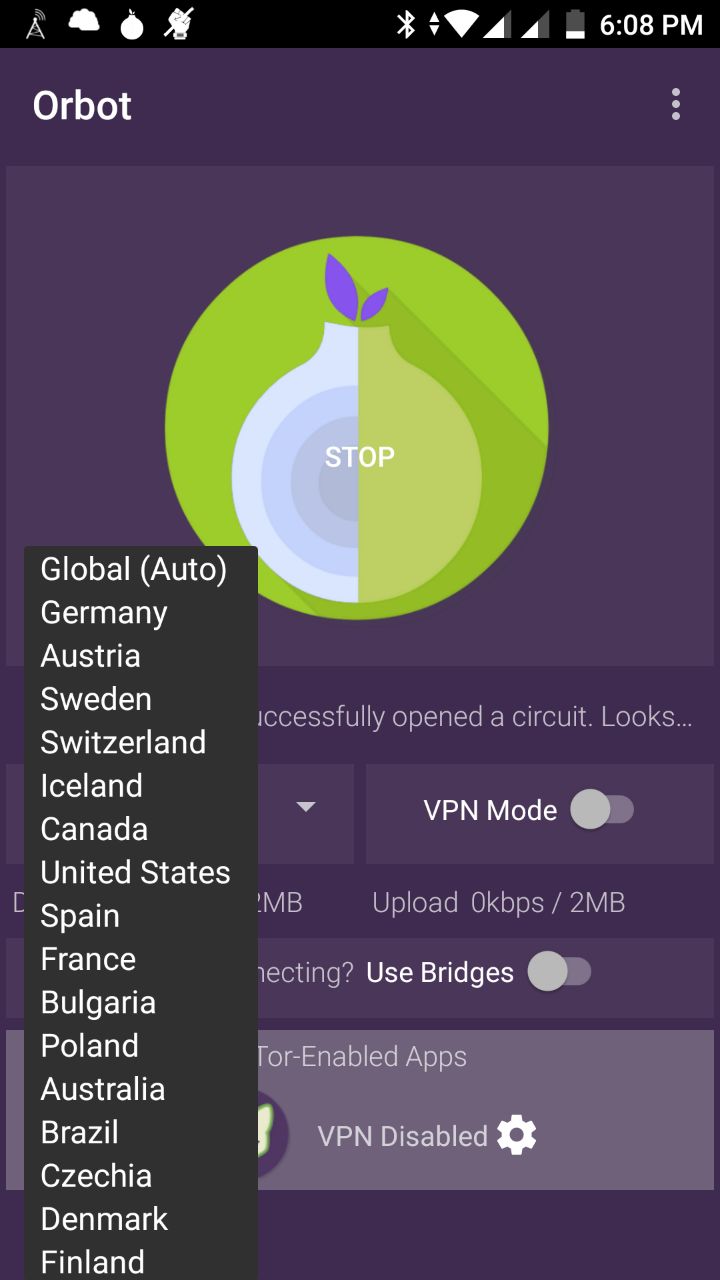
Task: Open the overflow menu
Action: tap(676, 104)
